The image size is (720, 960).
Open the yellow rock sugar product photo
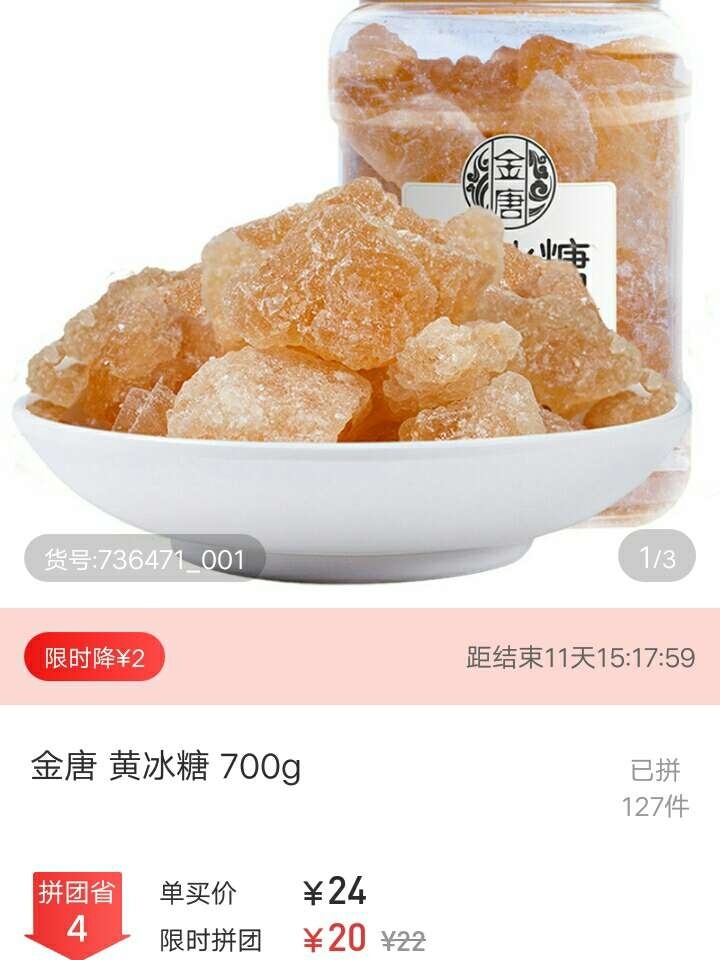pyautogui.click(x=360, y=300)
